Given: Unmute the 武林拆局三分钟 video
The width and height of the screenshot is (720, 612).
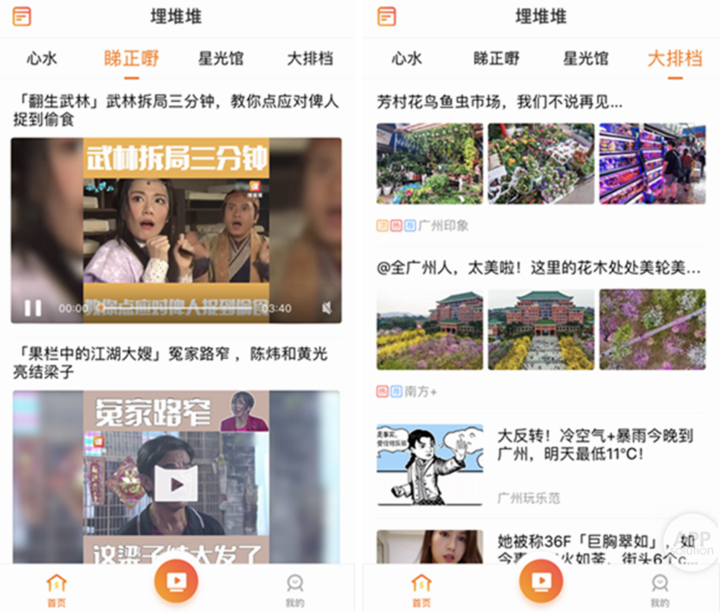Looking at the screenshot, I should pos(328,307).
